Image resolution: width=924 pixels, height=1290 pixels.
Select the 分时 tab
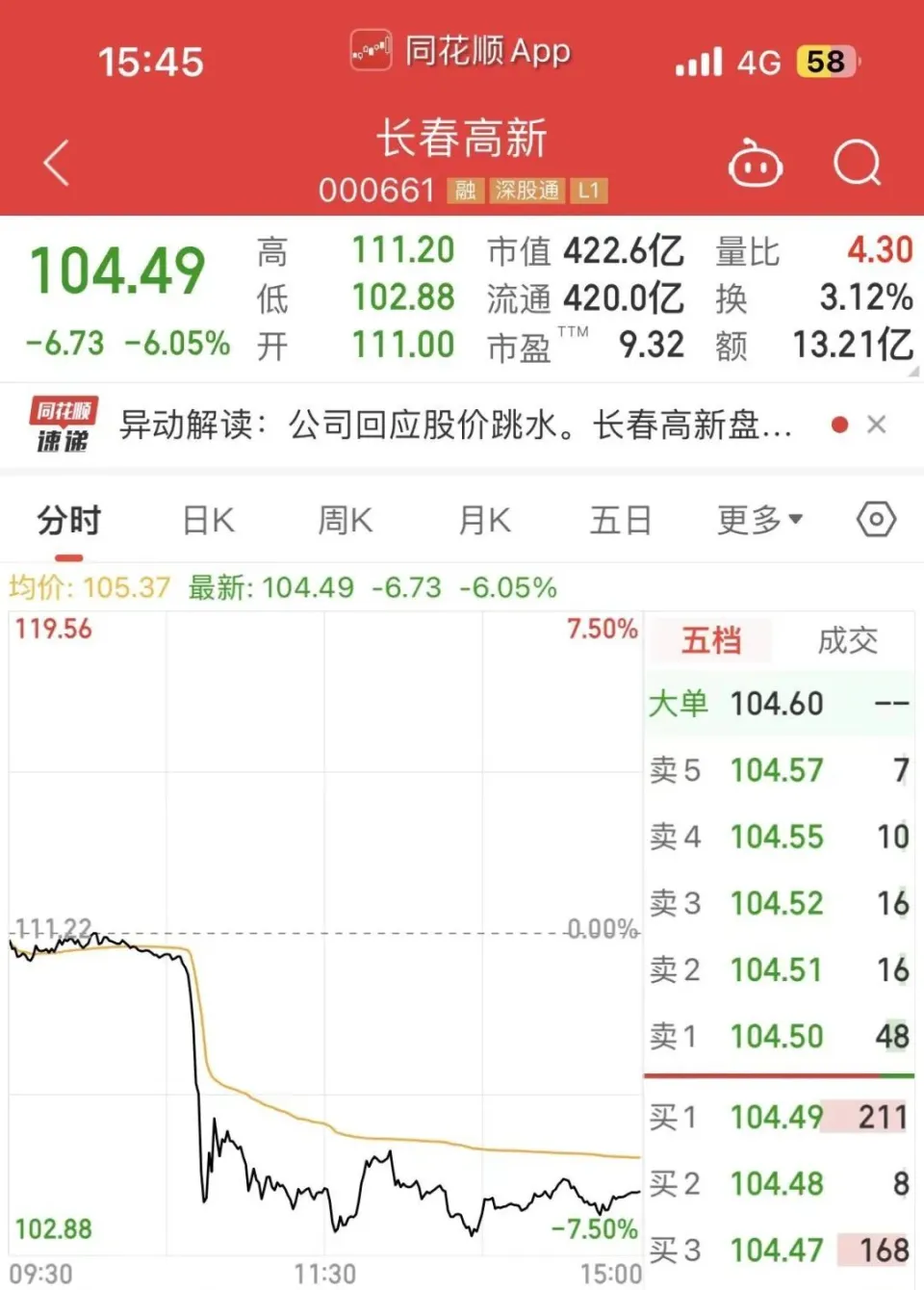(x=69, y=521)
